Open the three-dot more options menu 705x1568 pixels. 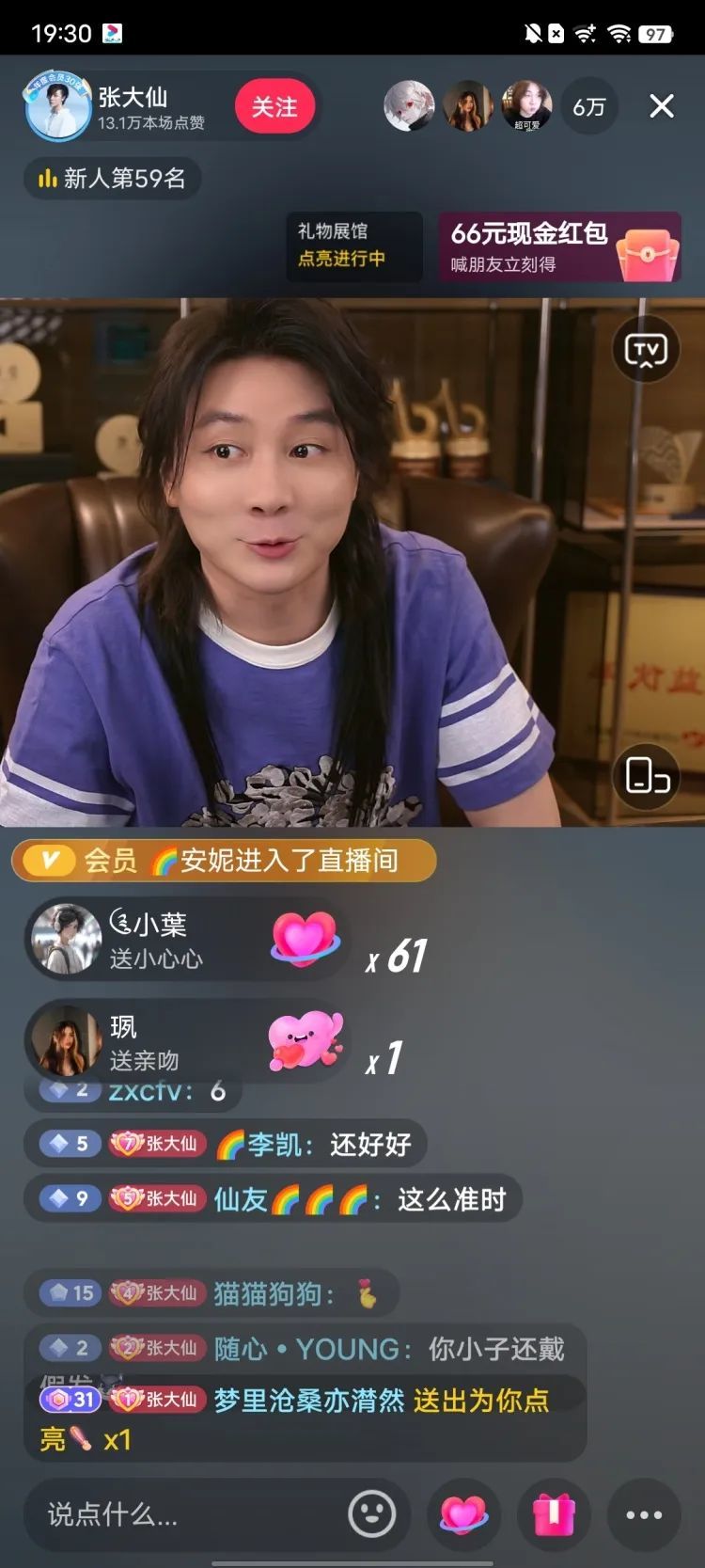point(644,1513)
